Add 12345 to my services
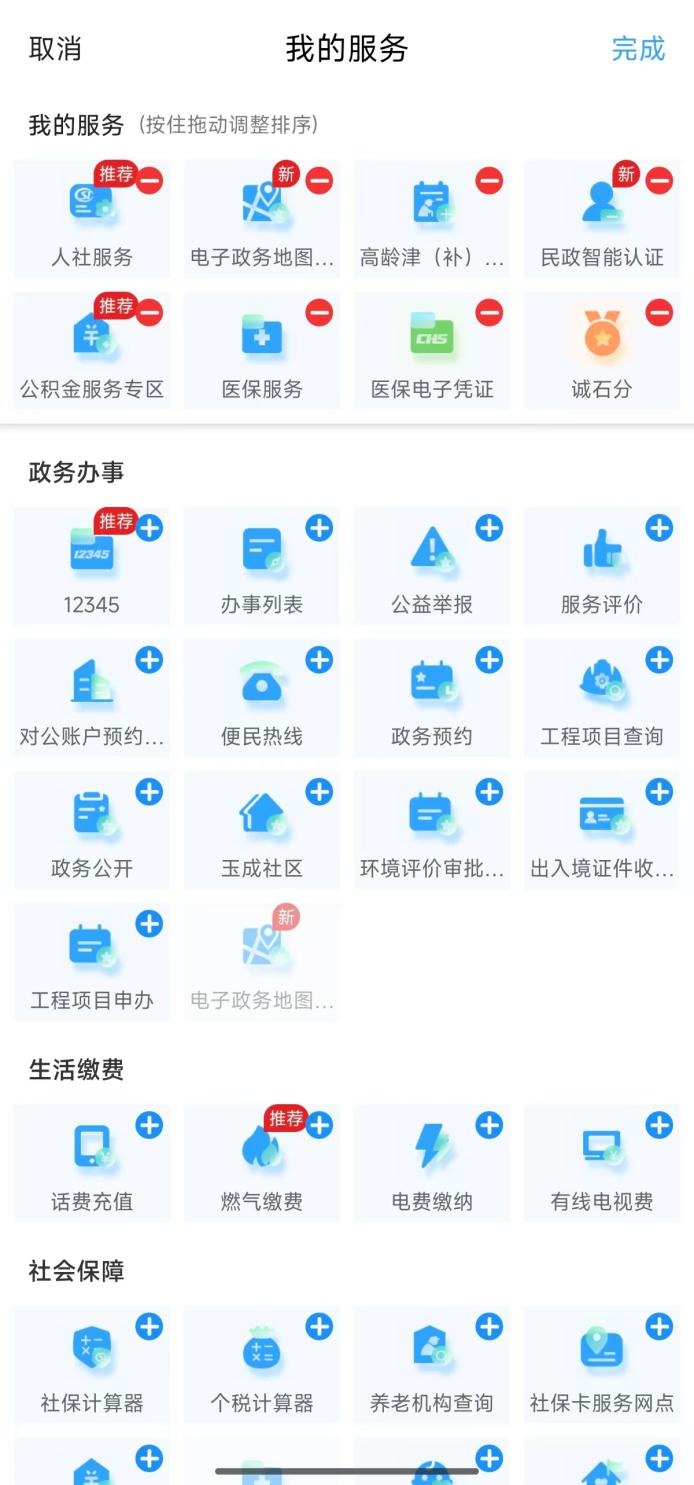 (x=149, y=528)
